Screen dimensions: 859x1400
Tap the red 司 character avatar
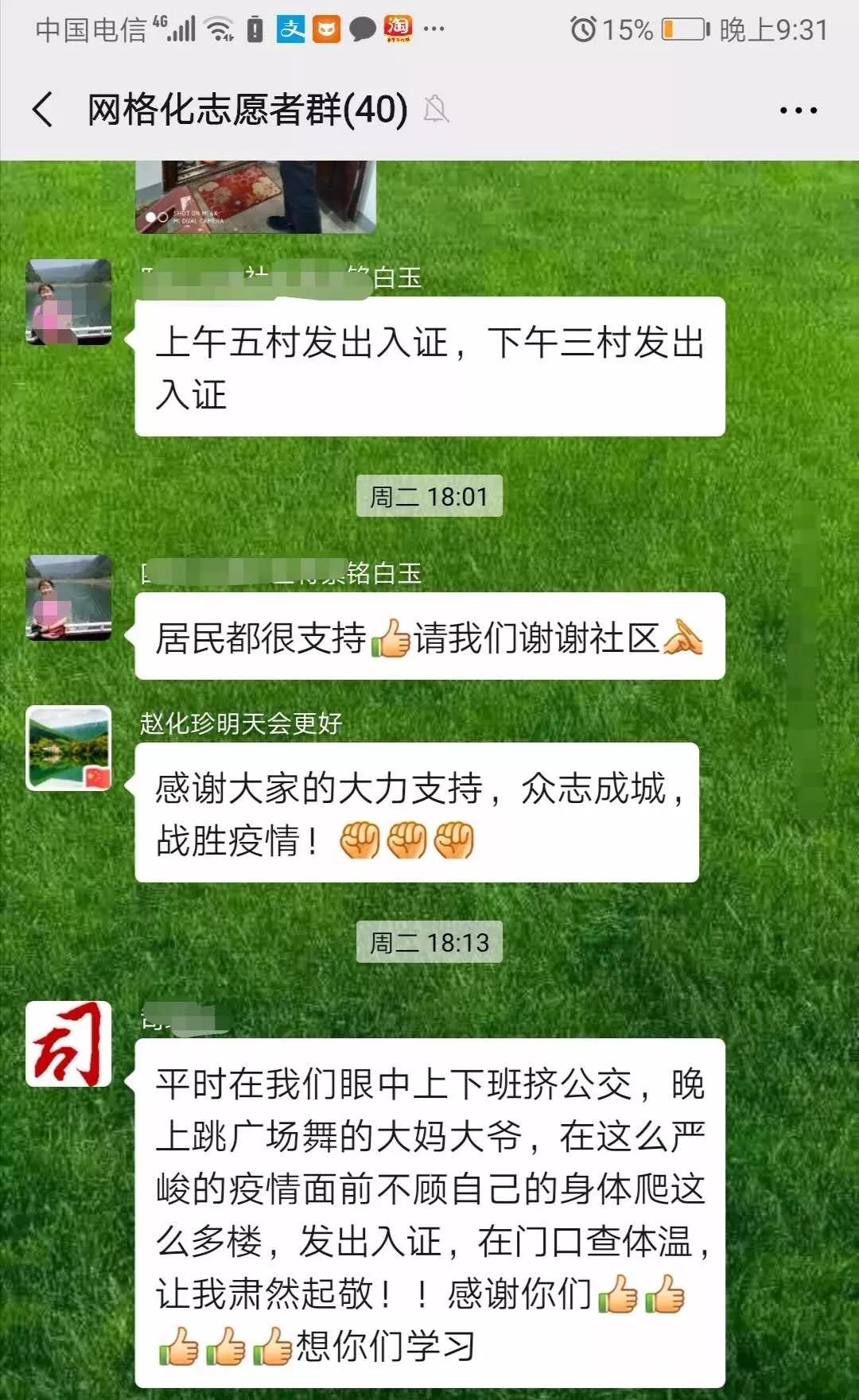click(68, 1044)
